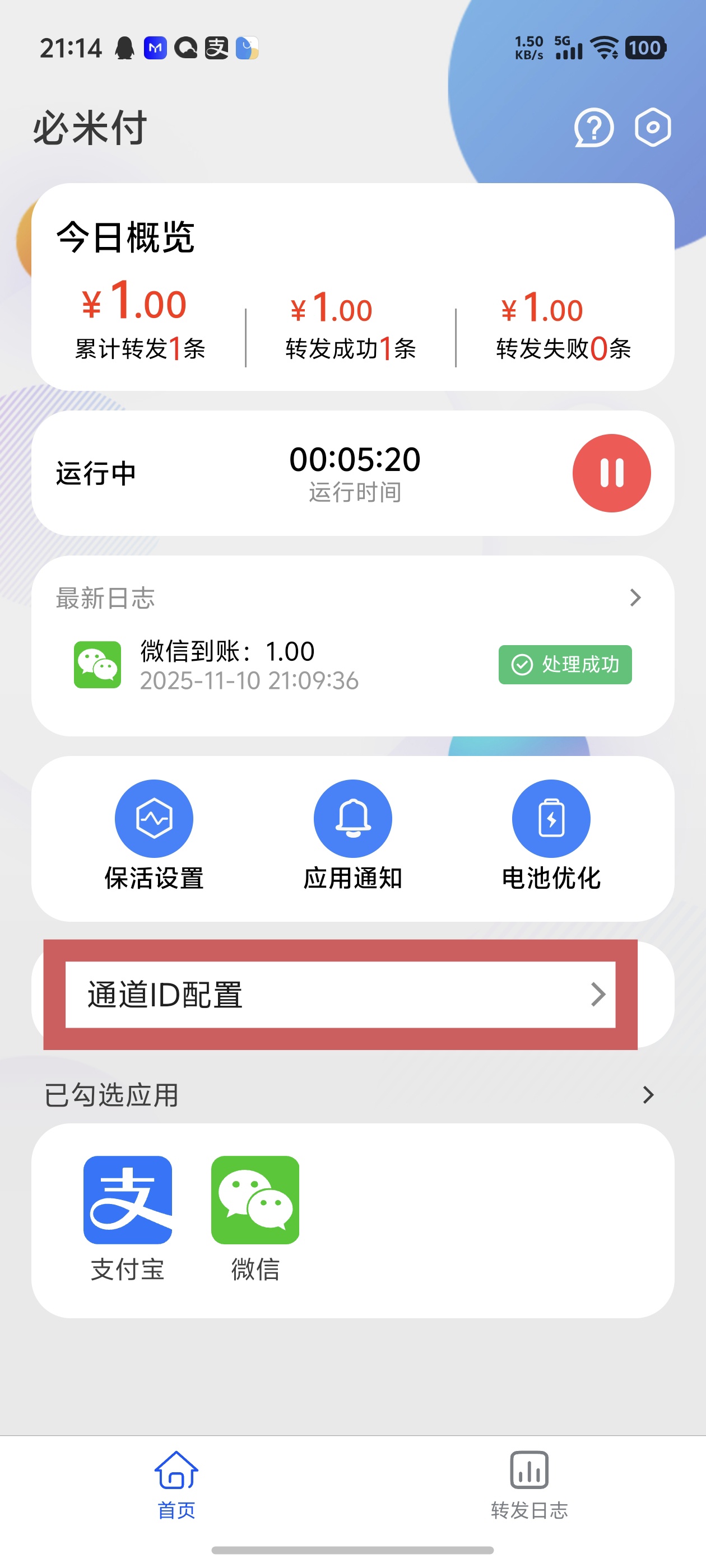Select the 微信 app icon
Viewport: 706px width, 1568px height.
254,1200
